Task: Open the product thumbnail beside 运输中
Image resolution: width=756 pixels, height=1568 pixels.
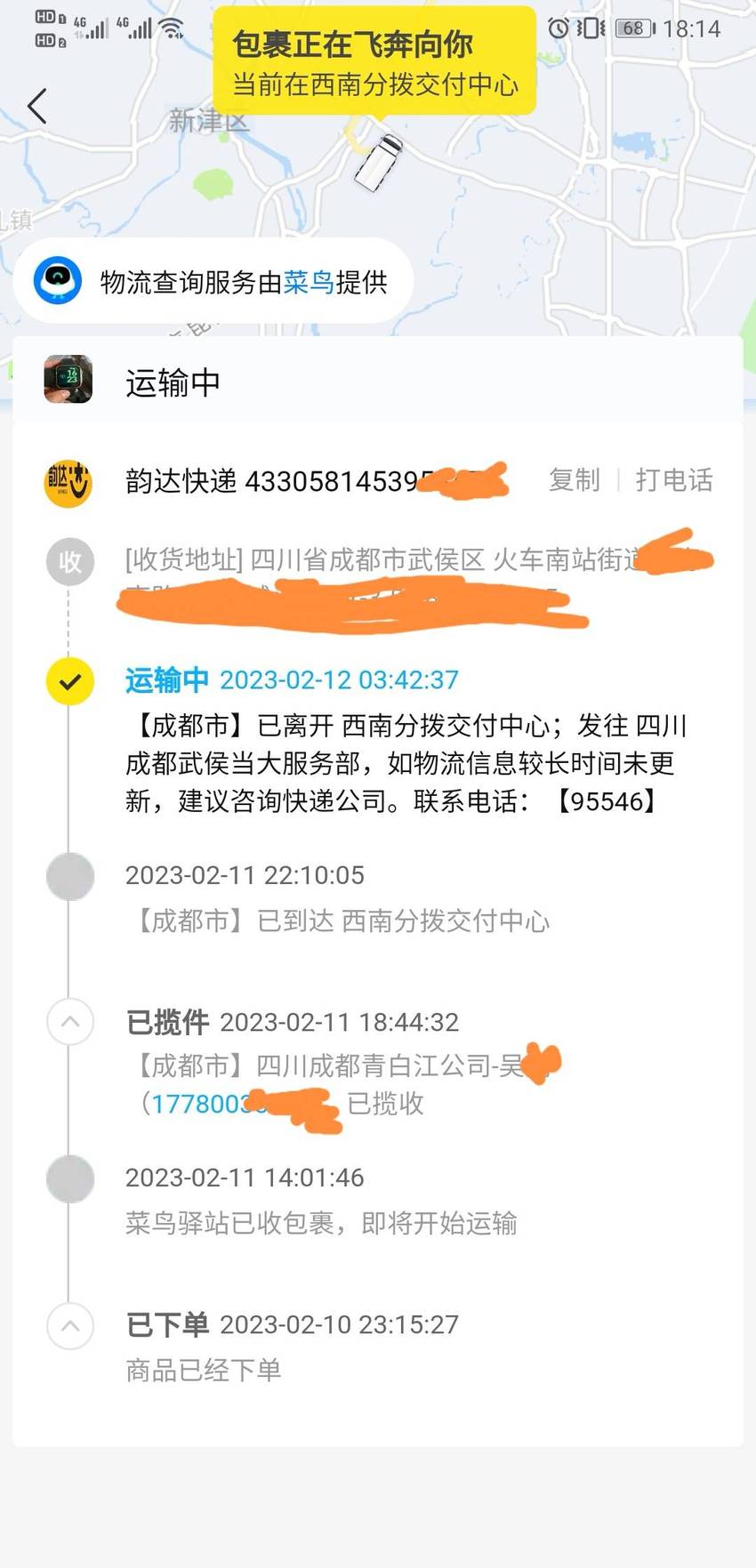Action: point(68,379)
